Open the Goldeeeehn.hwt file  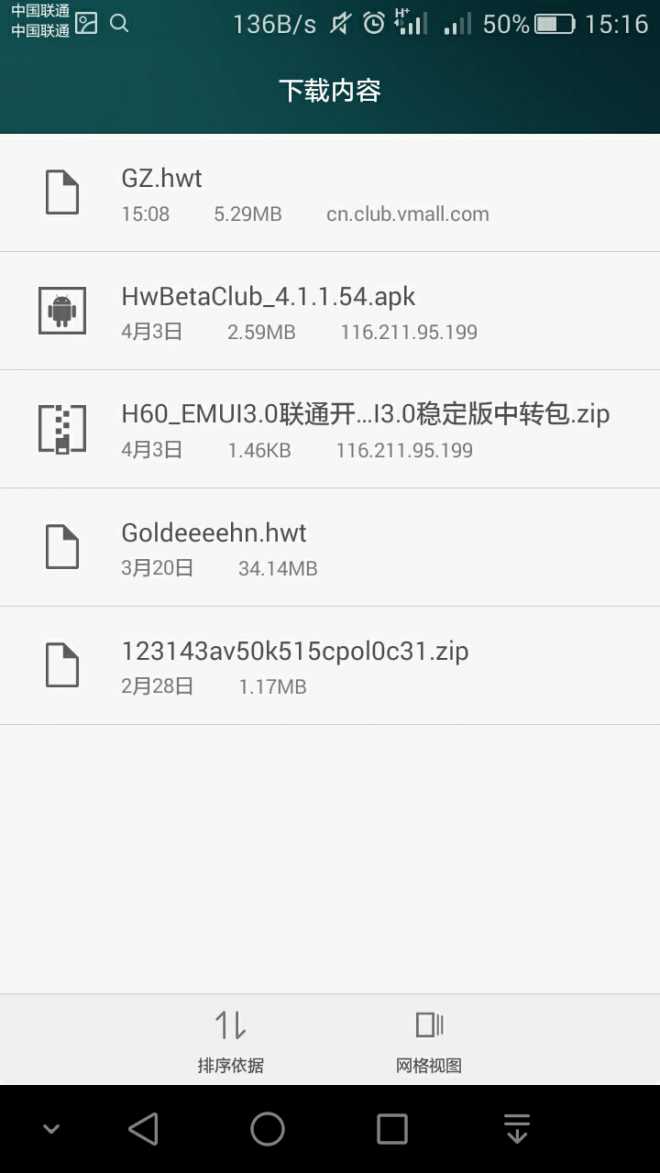tap(330, 547)
